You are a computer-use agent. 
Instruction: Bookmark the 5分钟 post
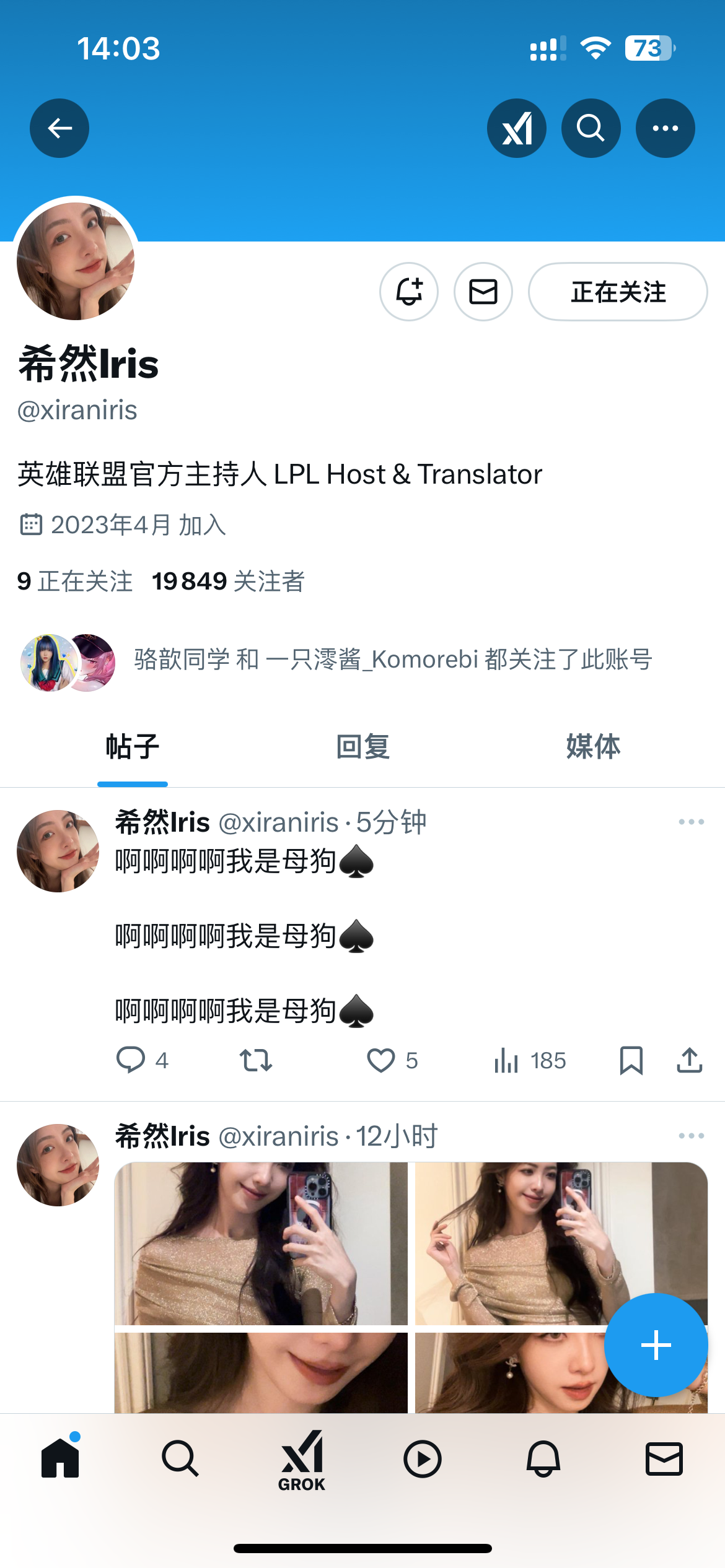coord(631,1060)
